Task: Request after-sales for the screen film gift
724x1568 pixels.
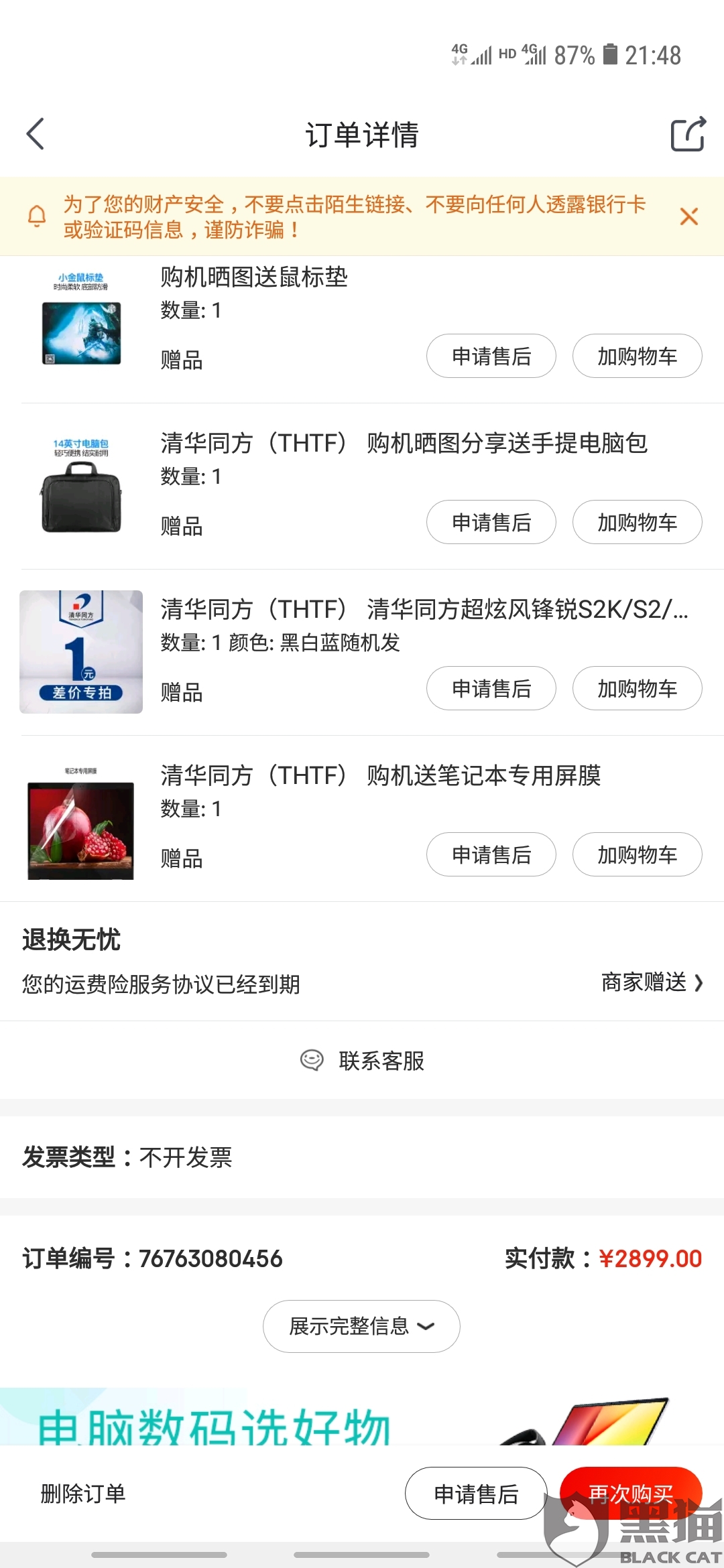Action: click(491, 854)
